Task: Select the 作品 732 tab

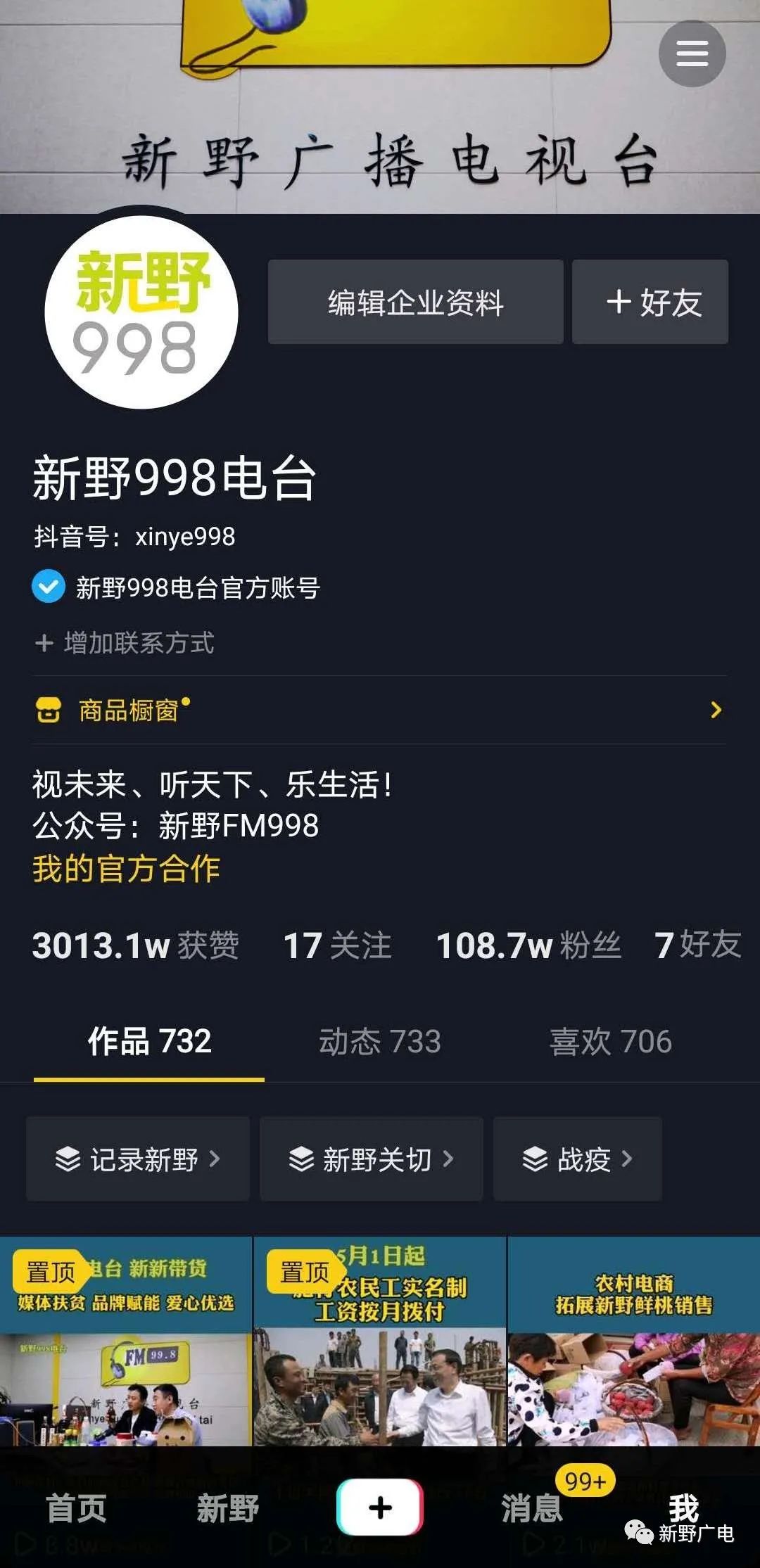Action: 149,1042
